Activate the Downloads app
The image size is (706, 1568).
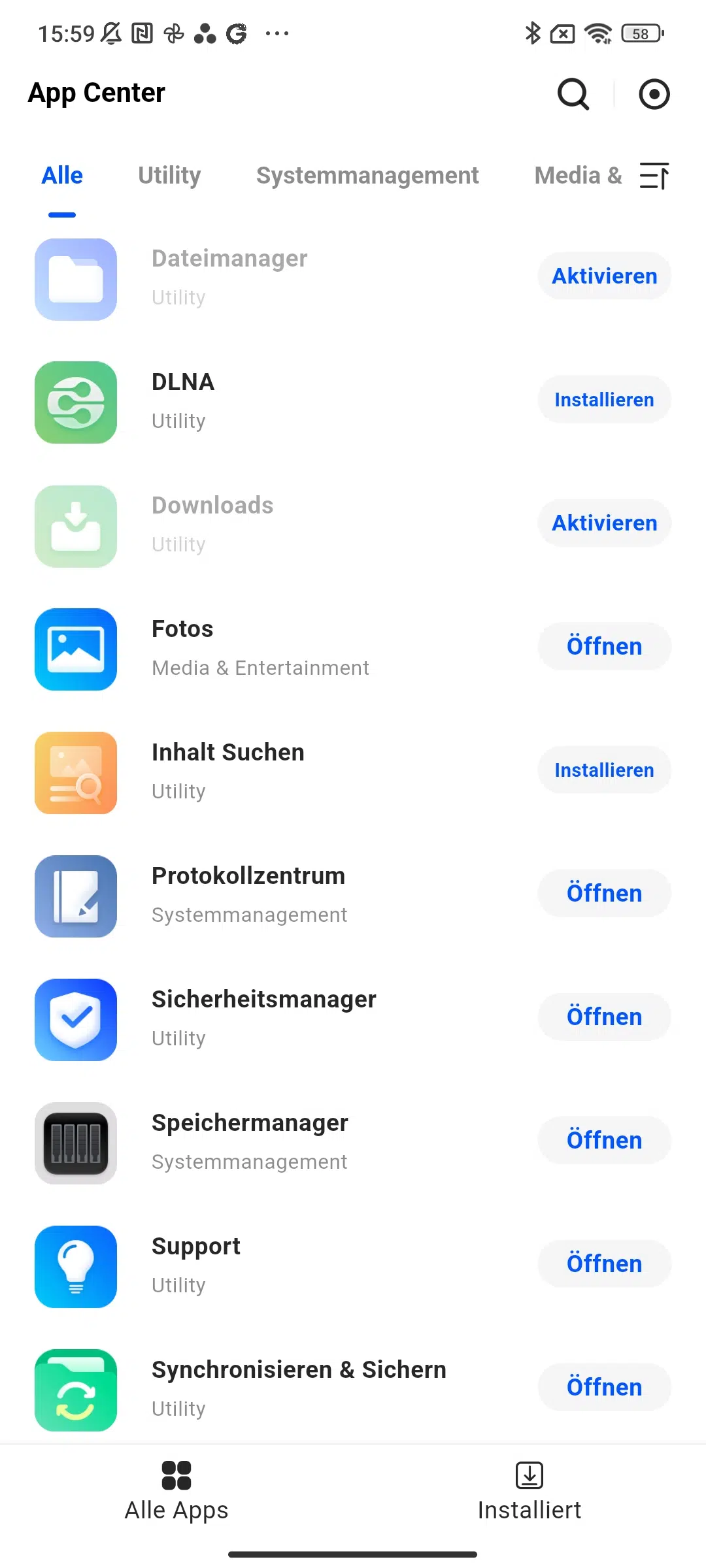click(605, 523)
